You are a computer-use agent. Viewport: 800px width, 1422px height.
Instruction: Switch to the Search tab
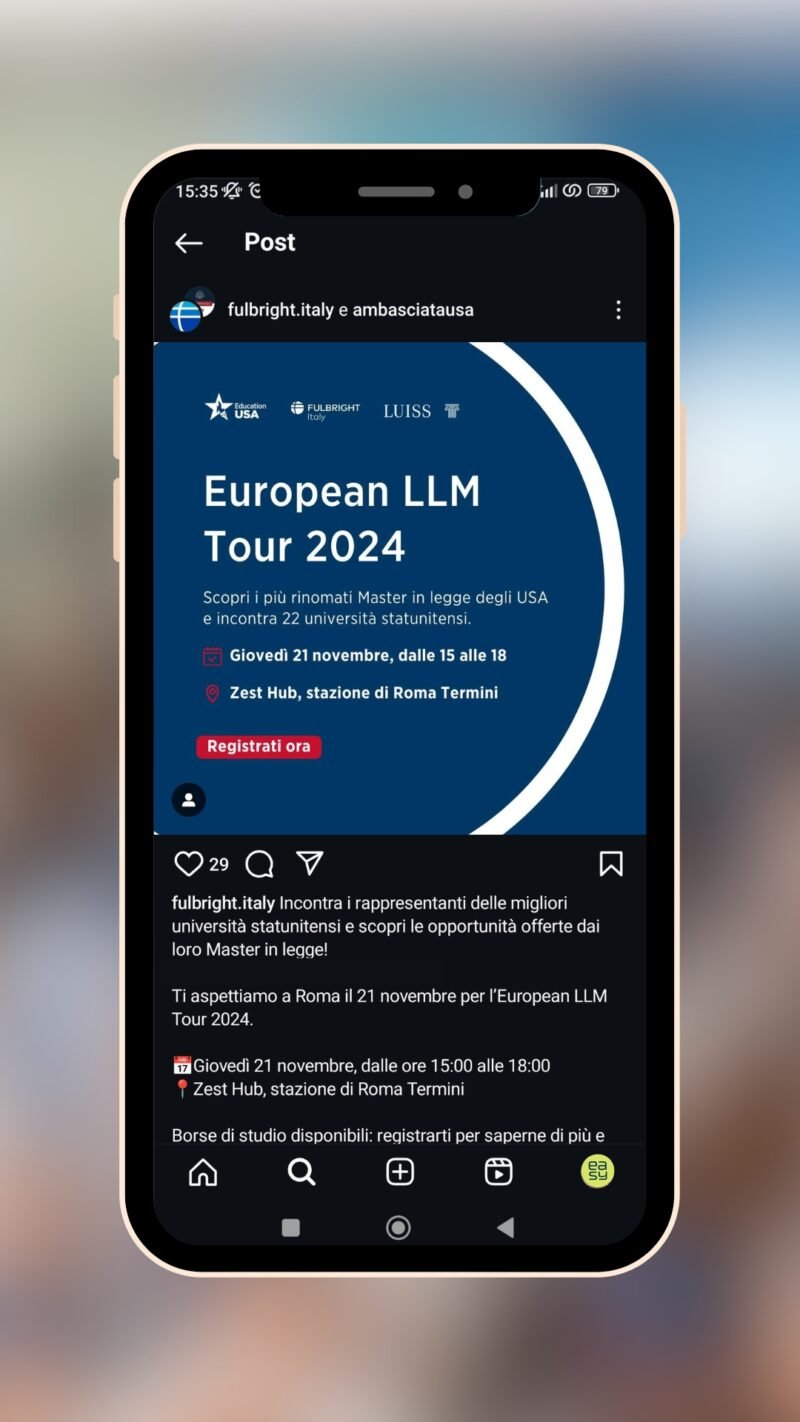pos(301,1172)
